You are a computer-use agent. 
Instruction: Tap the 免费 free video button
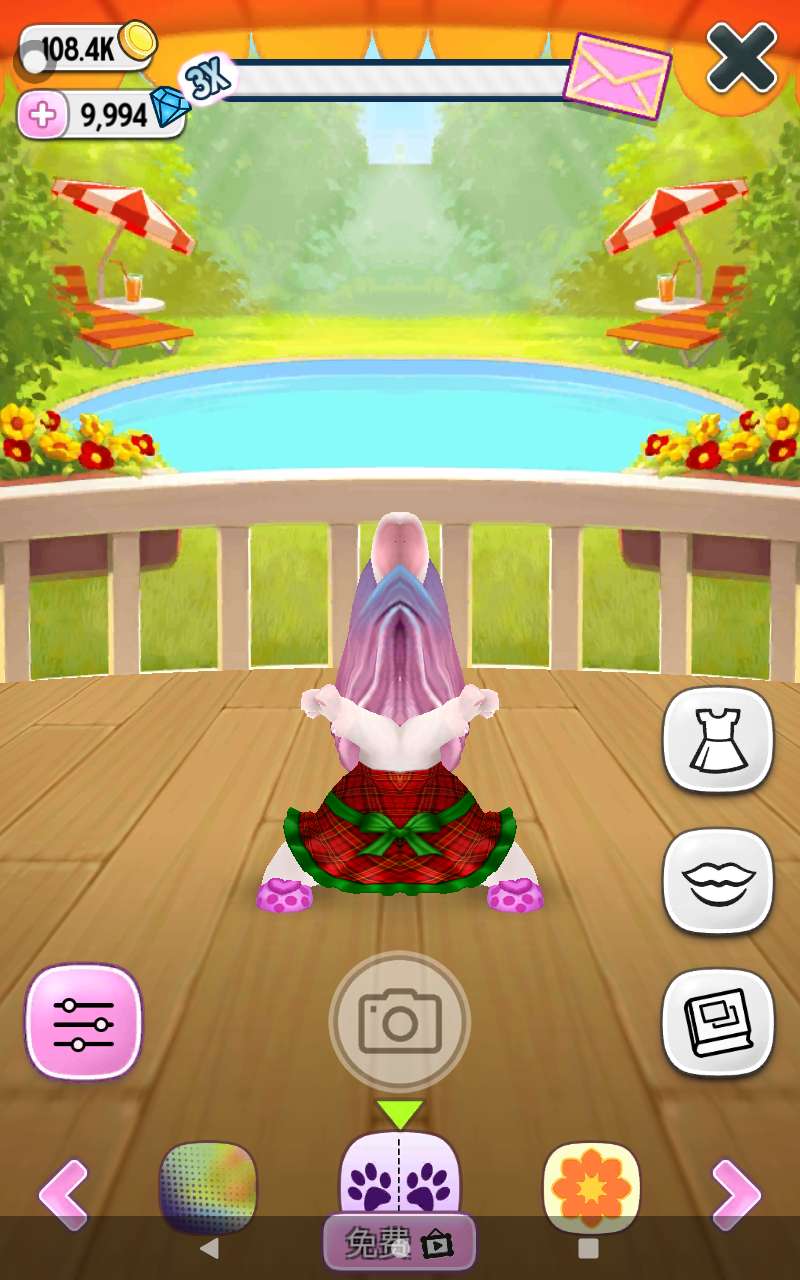(x=399, y=1243)
